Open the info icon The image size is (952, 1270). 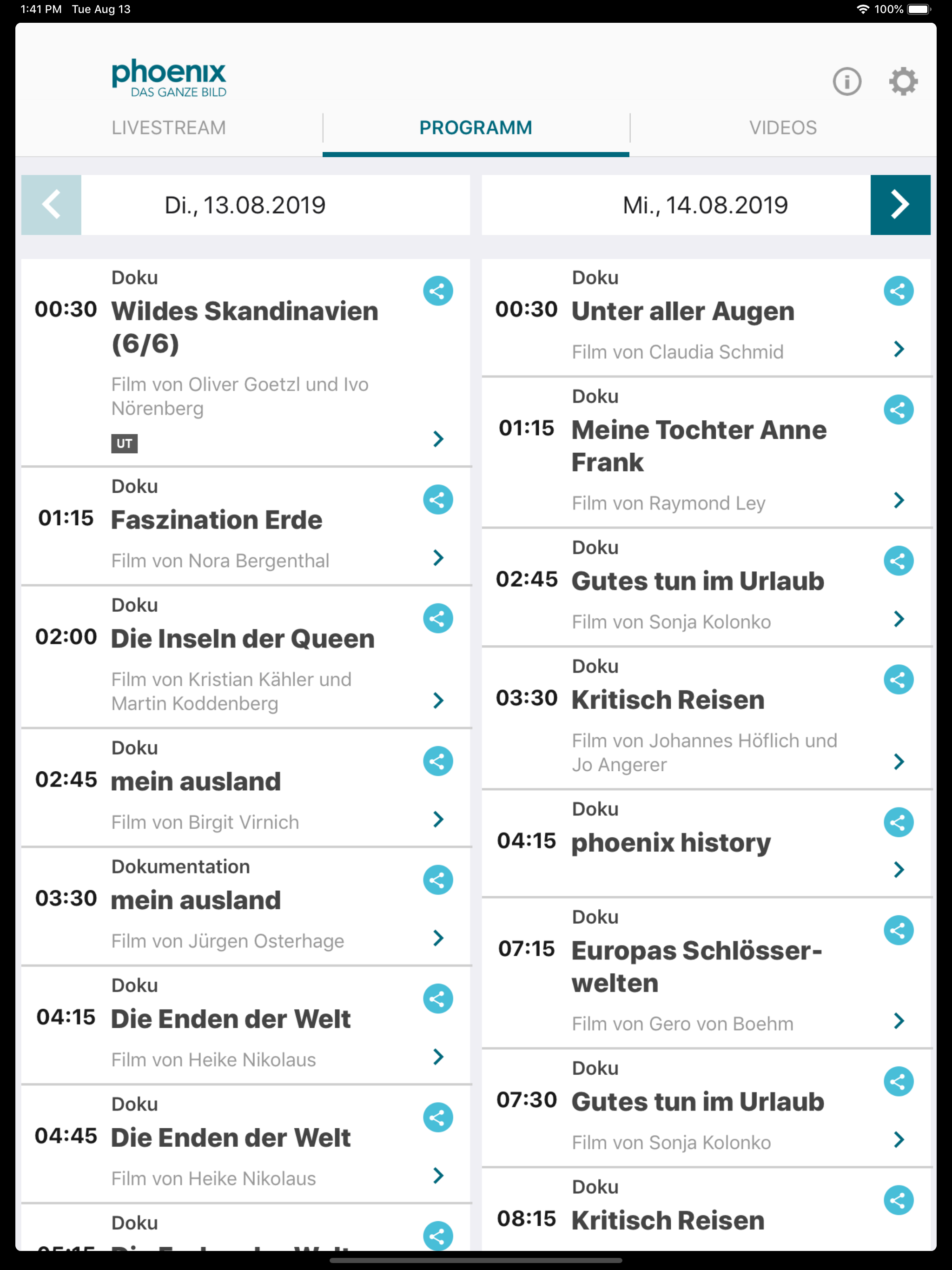coord(846,81)
